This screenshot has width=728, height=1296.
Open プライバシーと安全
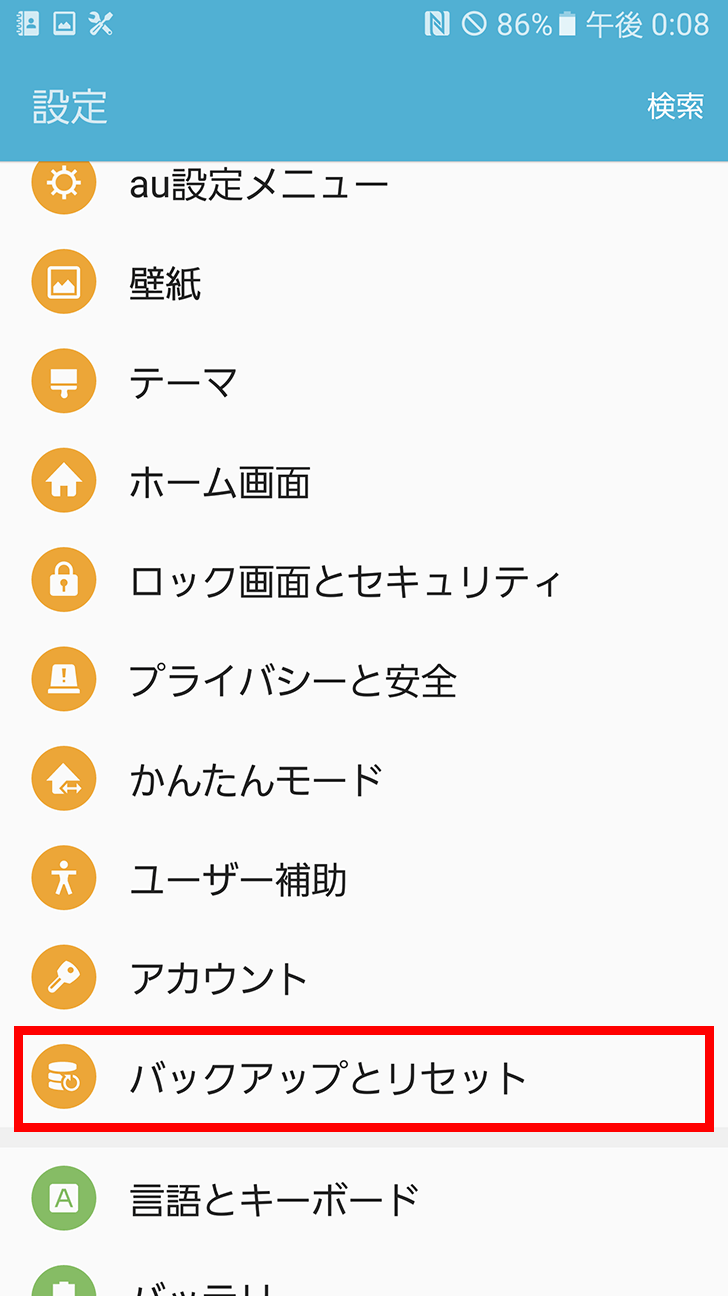(364, 680)
